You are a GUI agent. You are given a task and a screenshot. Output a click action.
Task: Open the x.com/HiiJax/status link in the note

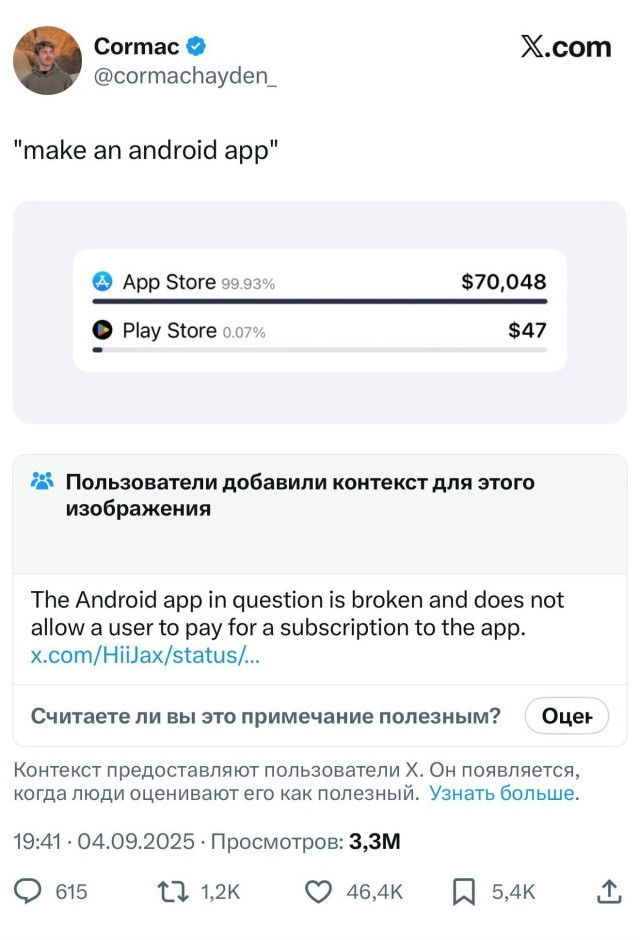(x=145, y=656)
